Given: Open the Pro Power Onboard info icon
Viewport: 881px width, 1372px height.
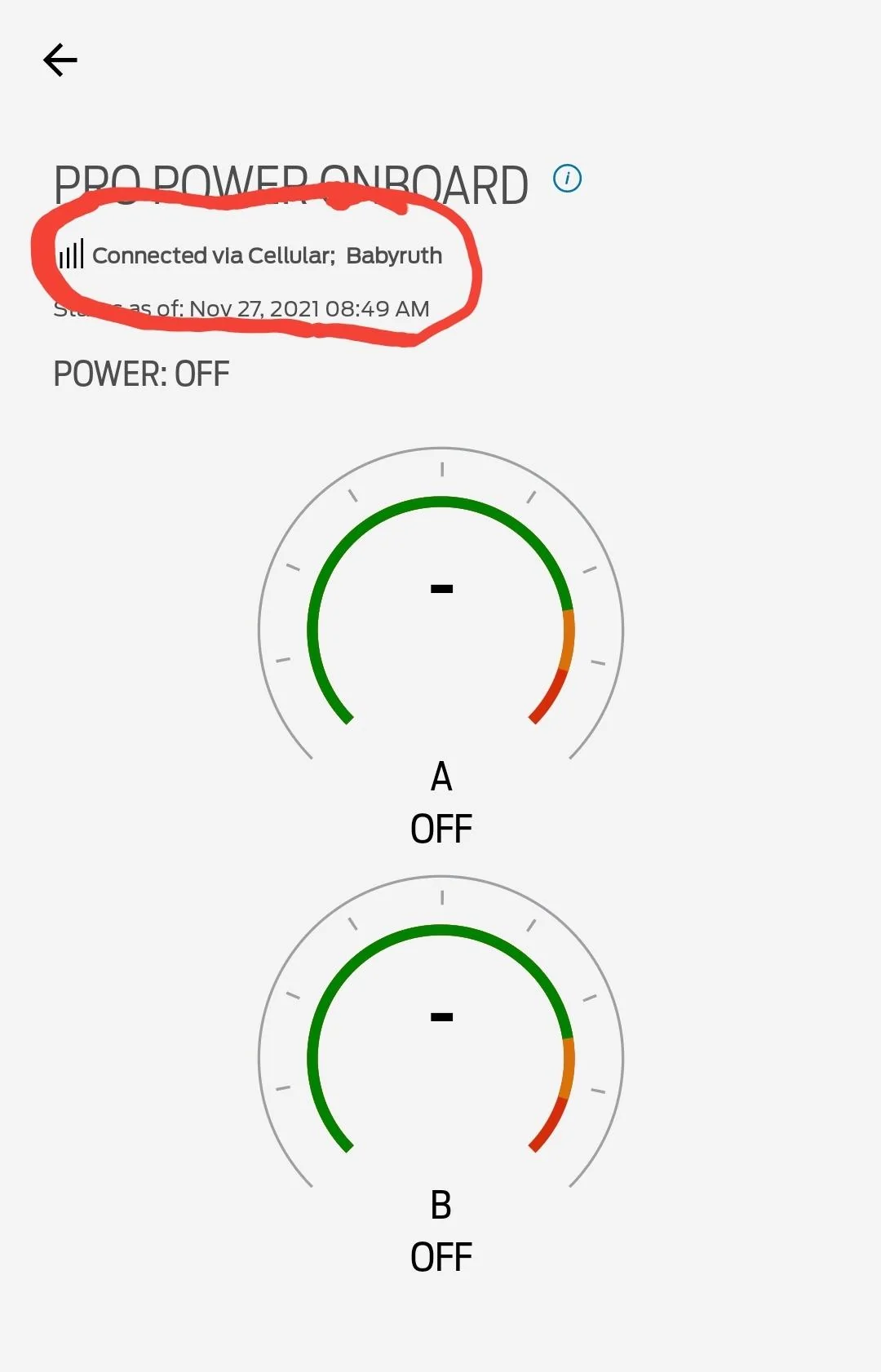Looking at the screenshot, I should tap(567, 178).
